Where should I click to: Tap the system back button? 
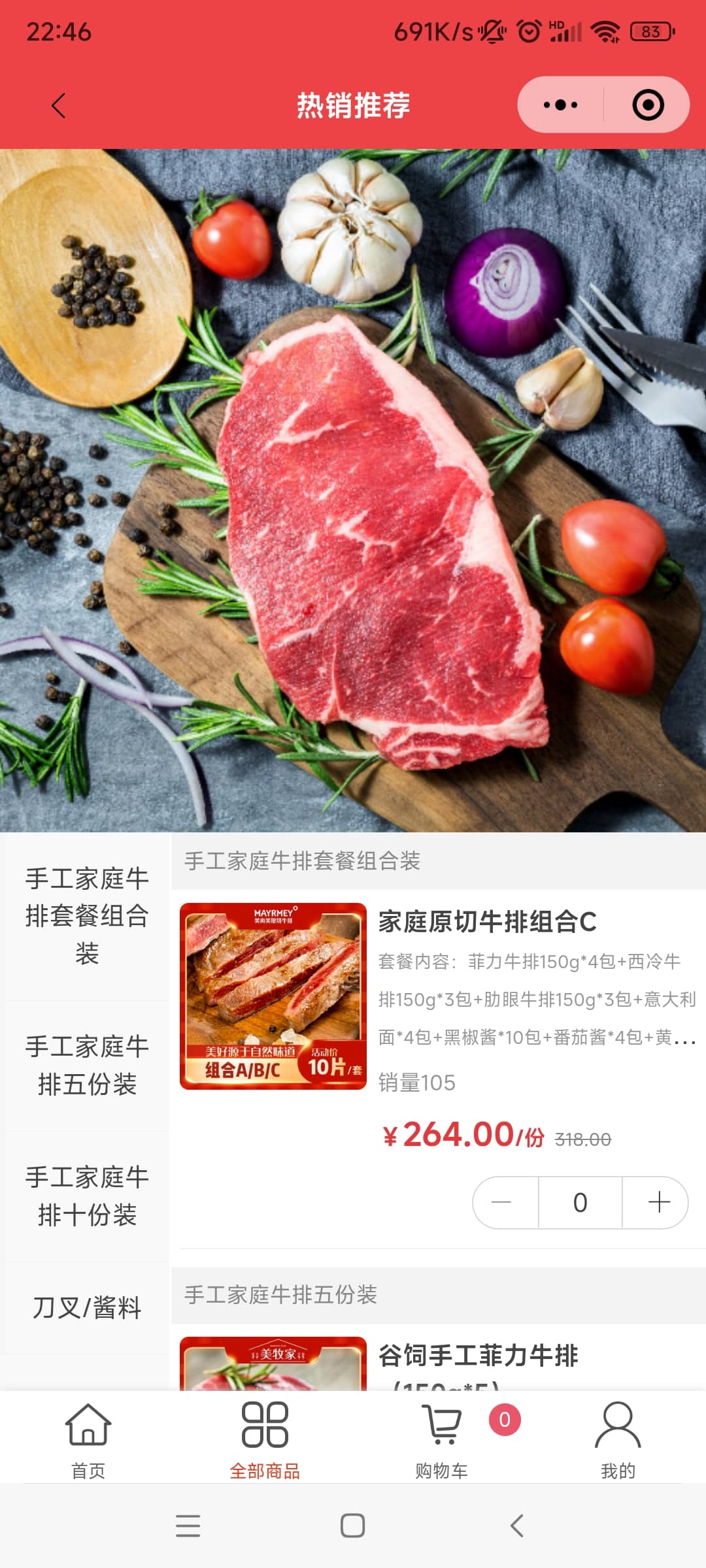tap(516, 1526)
